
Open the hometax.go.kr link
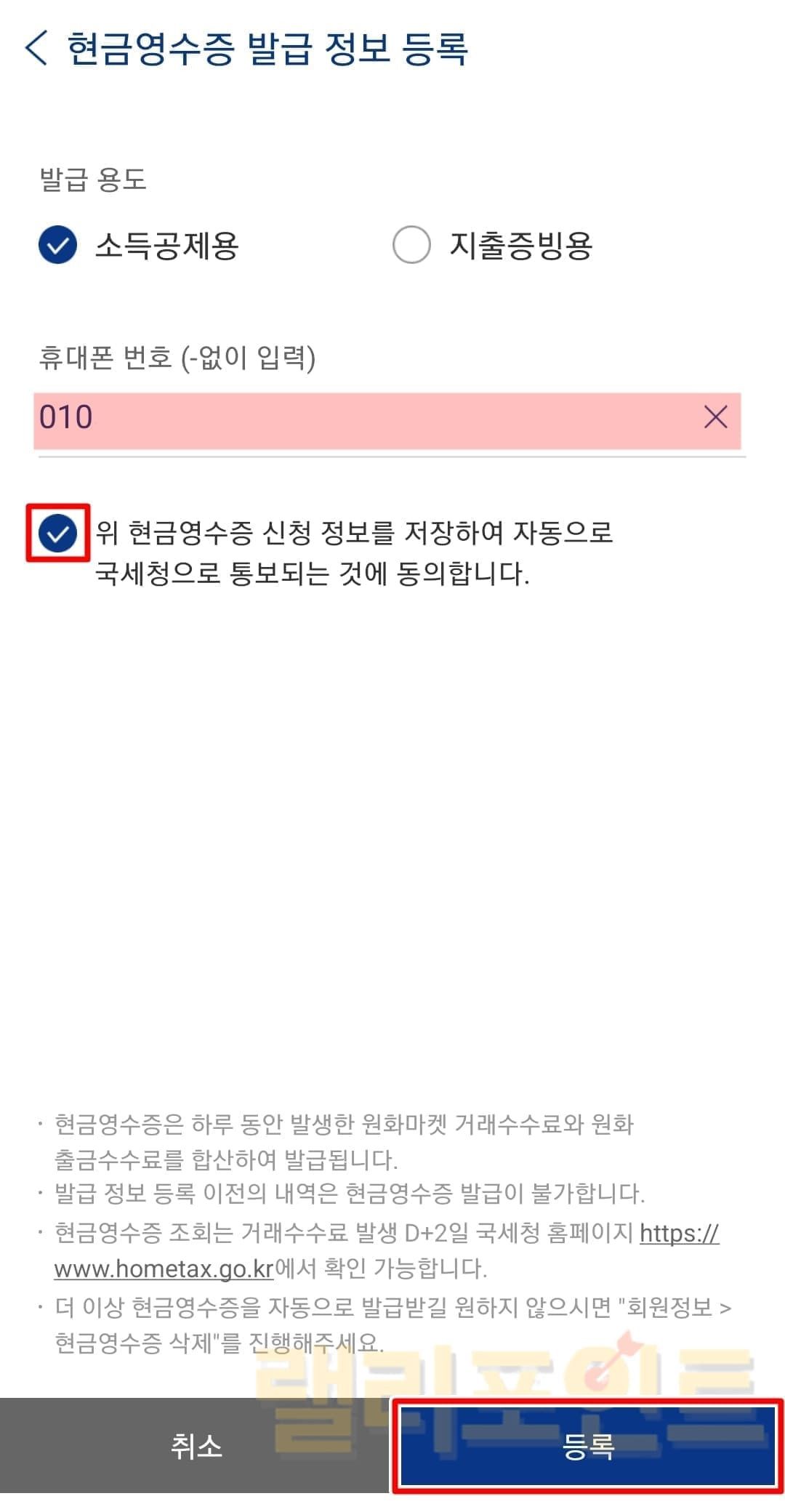click(x=164, y=1268)
